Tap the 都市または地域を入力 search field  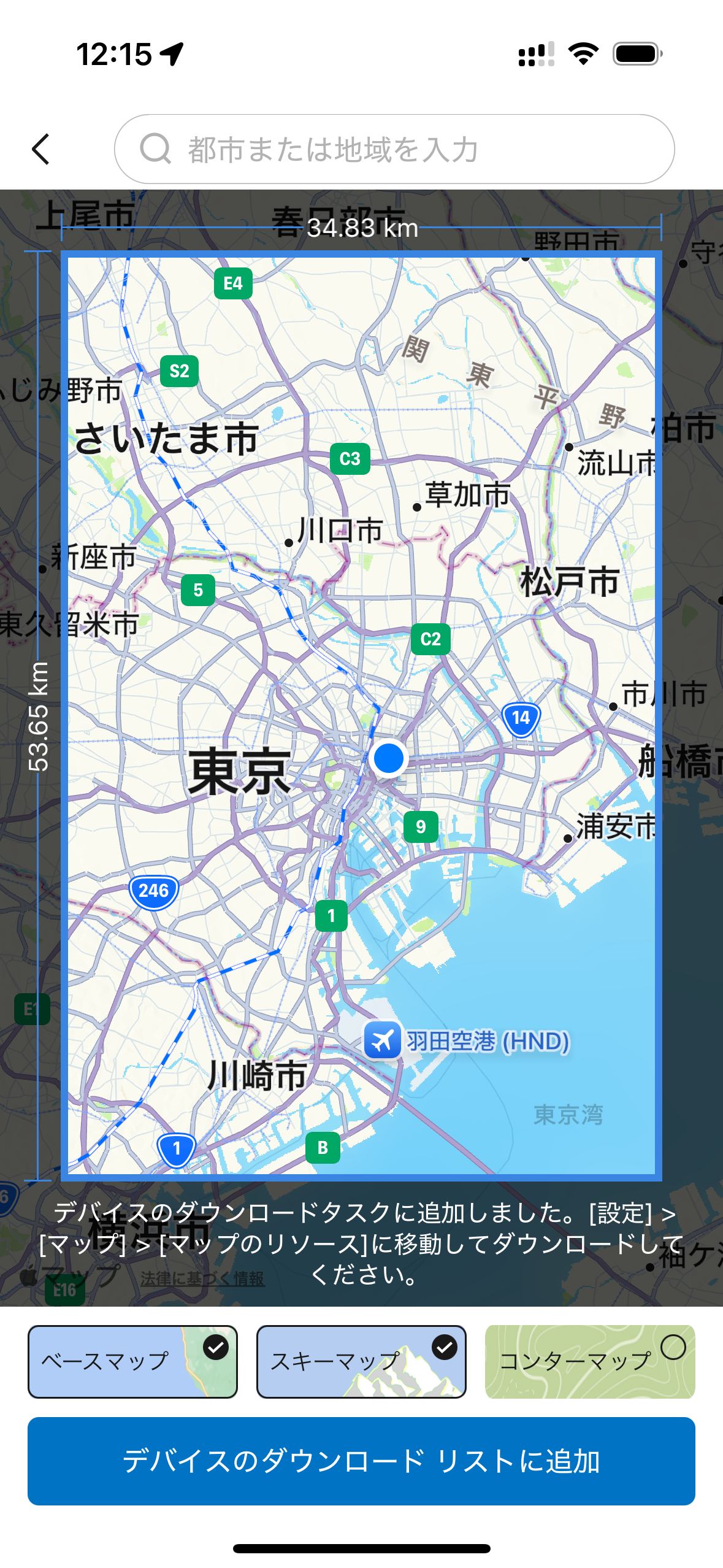394,150
